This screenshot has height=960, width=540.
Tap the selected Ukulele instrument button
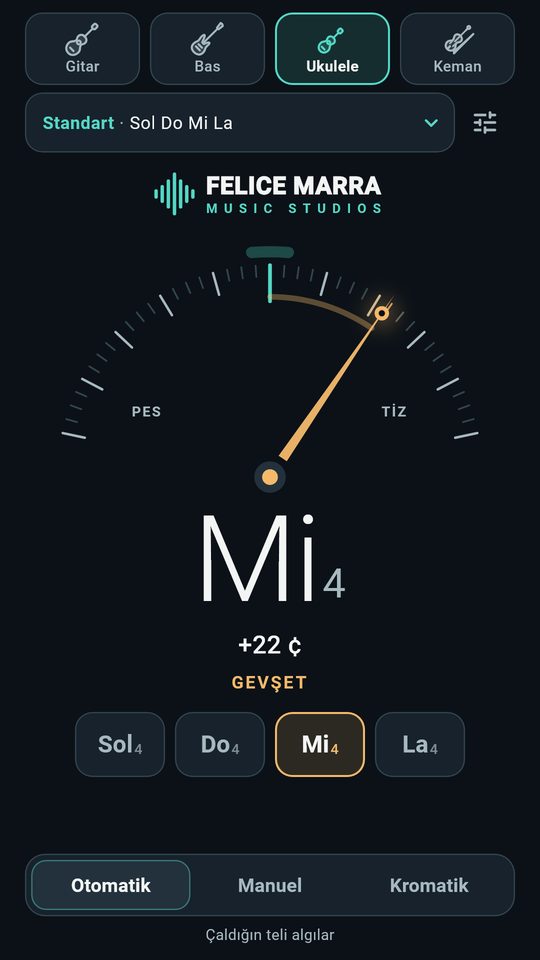332,49
